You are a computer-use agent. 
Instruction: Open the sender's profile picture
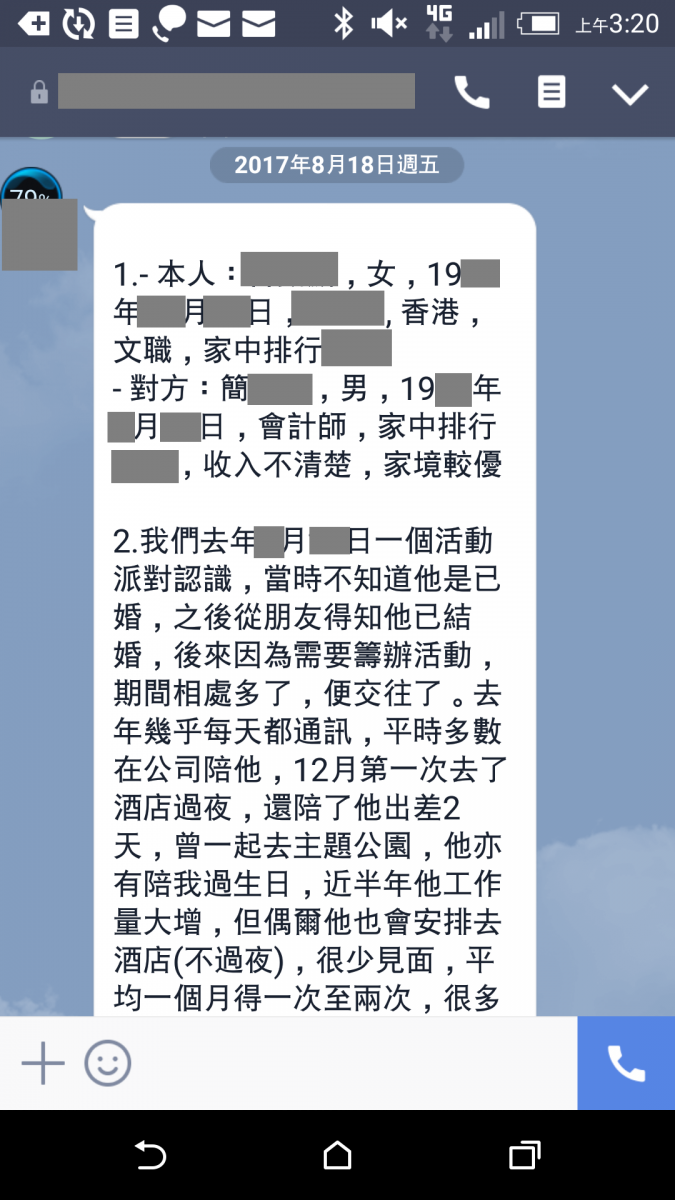point(38,225)
